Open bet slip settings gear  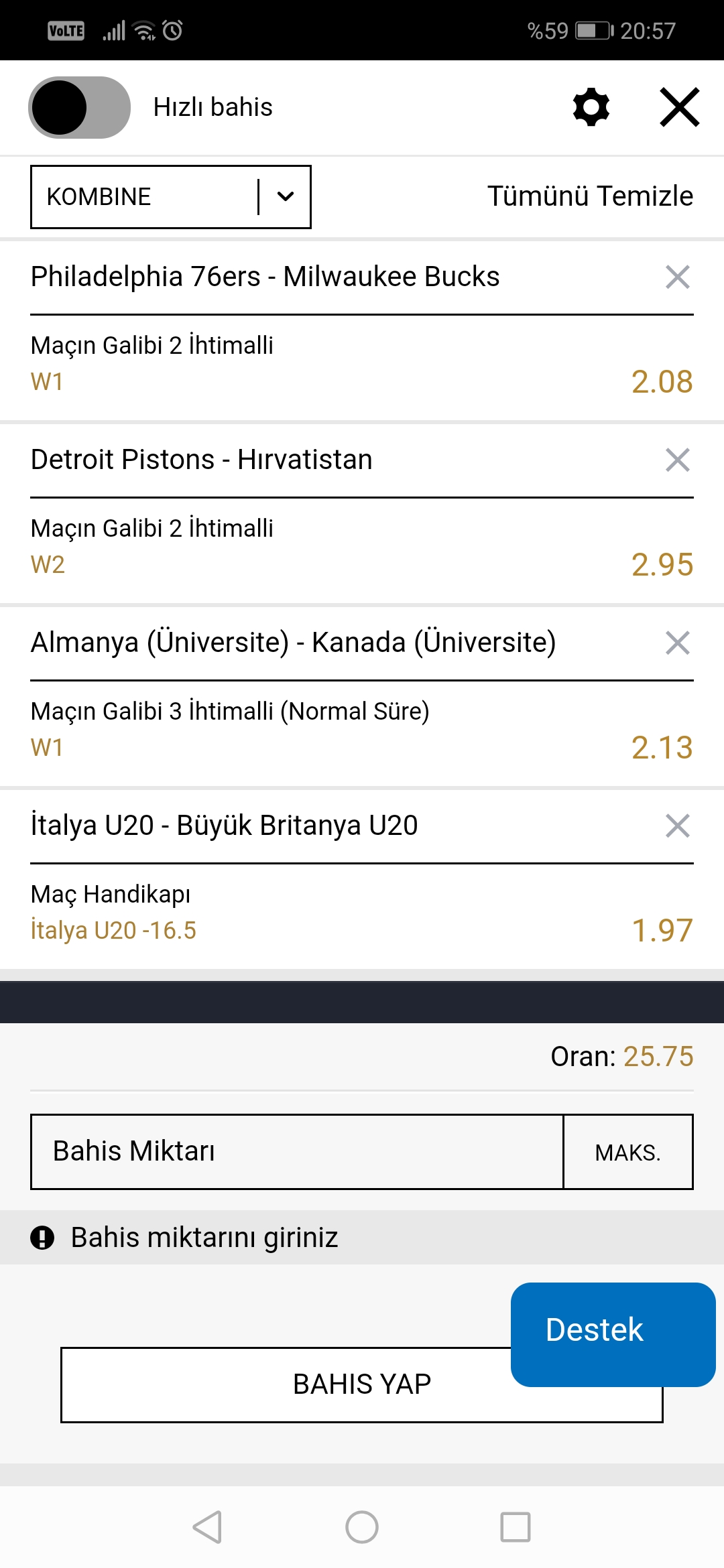pos(591,107)
